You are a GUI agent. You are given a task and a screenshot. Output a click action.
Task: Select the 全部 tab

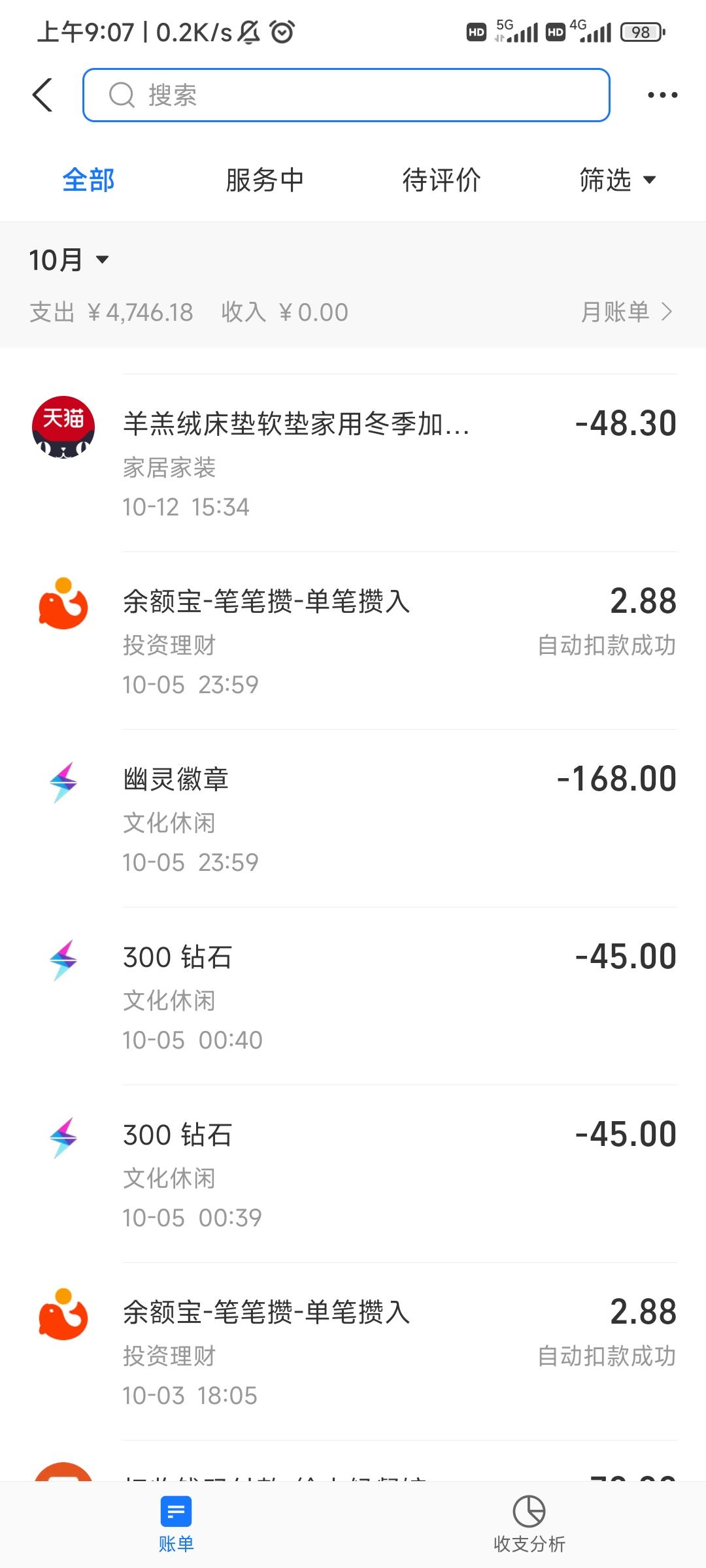pyautogui.click(x=88, y=180)
